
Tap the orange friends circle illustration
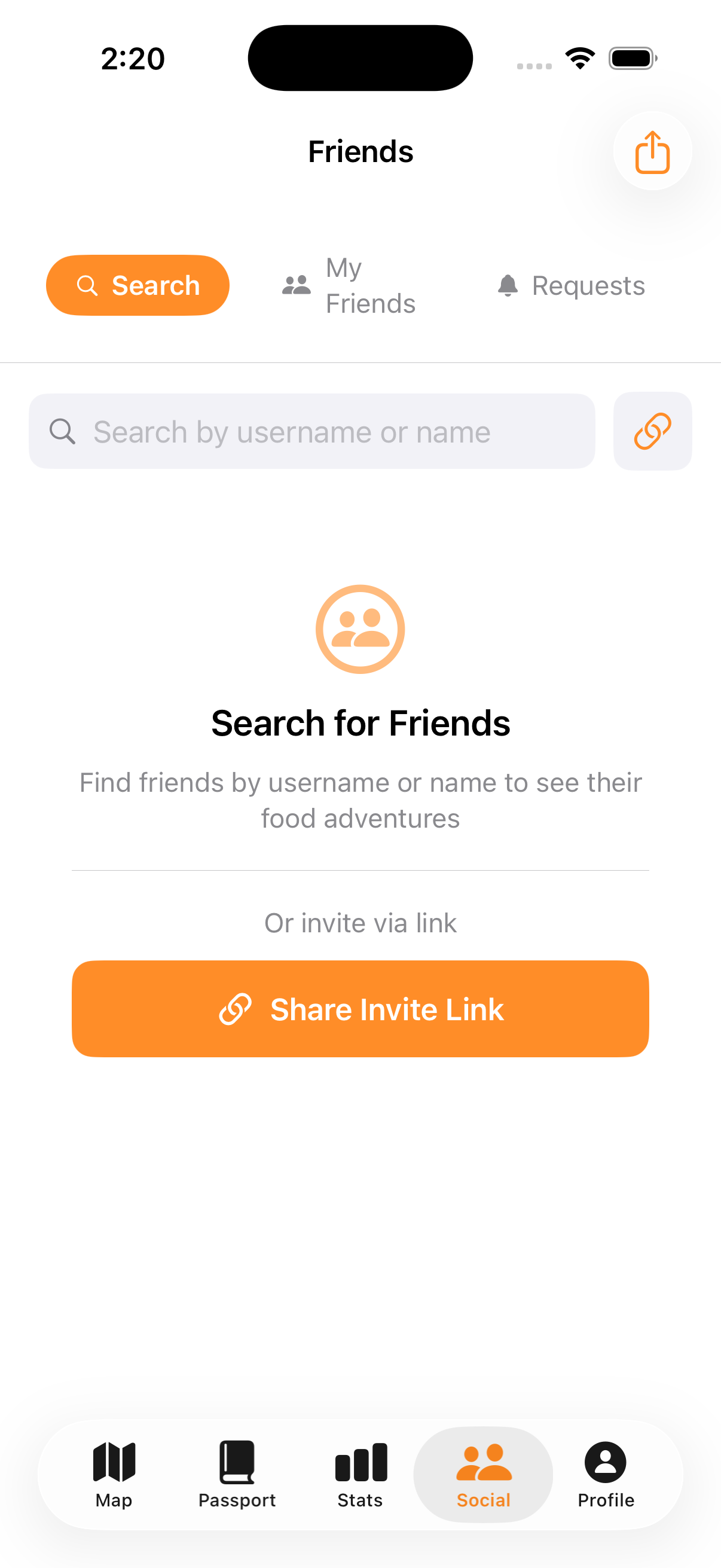pyautogui.click(x=360, y=629)
